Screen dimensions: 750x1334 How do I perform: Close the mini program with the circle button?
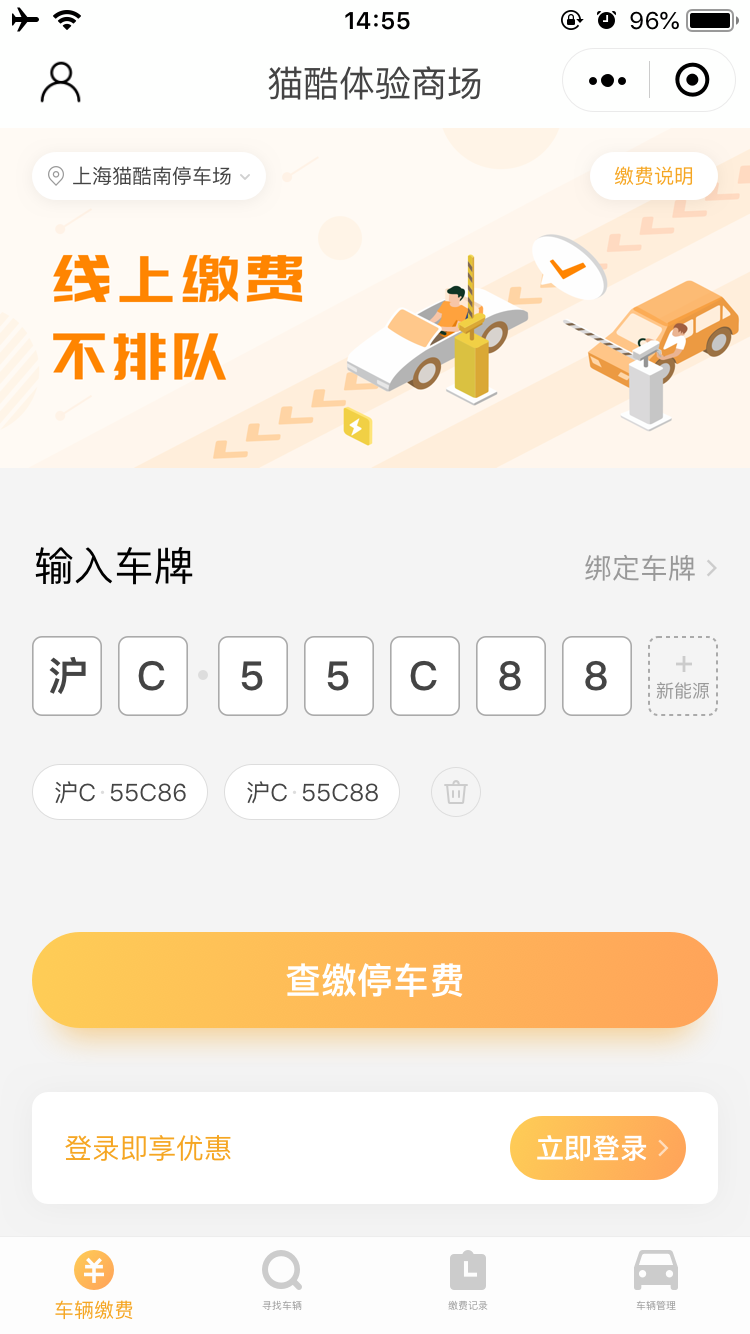coord(692,81)
